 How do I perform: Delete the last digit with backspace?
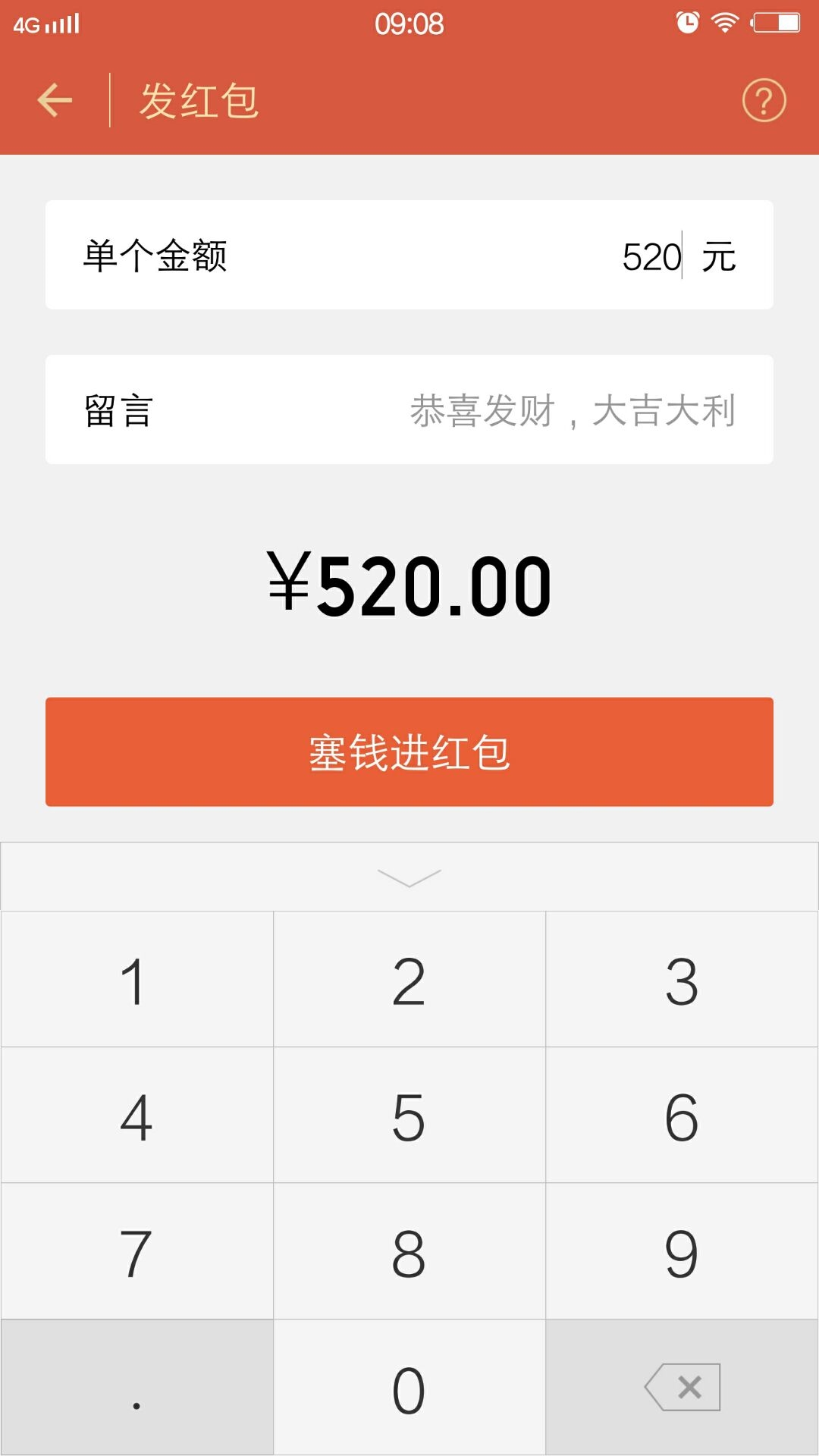(x=681, y=1388)
